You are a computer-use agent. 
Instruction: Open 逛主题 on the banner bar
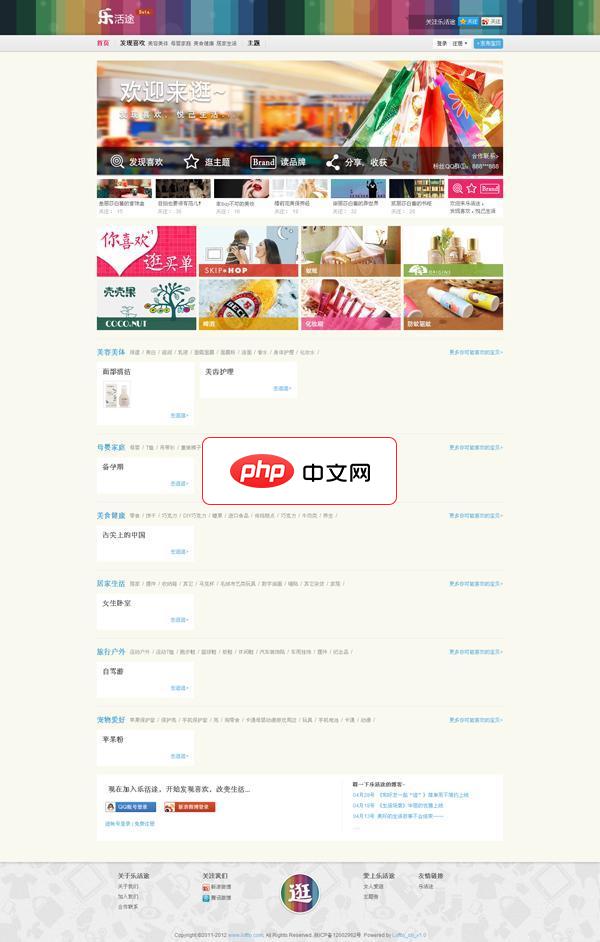click(207, 162)
